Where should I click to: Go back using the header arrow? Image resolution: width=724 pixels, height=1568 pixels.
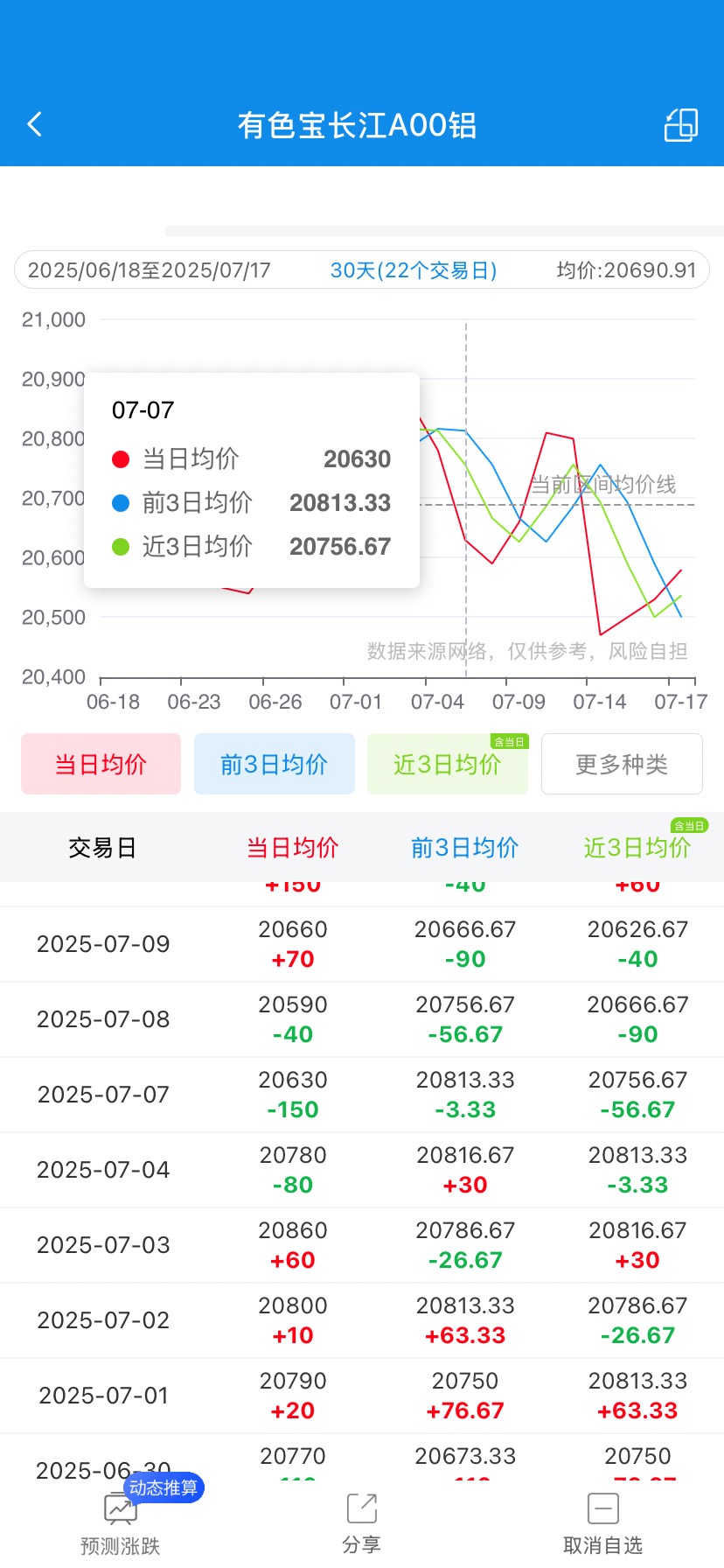pyautogui.click(x=35, y=124)
